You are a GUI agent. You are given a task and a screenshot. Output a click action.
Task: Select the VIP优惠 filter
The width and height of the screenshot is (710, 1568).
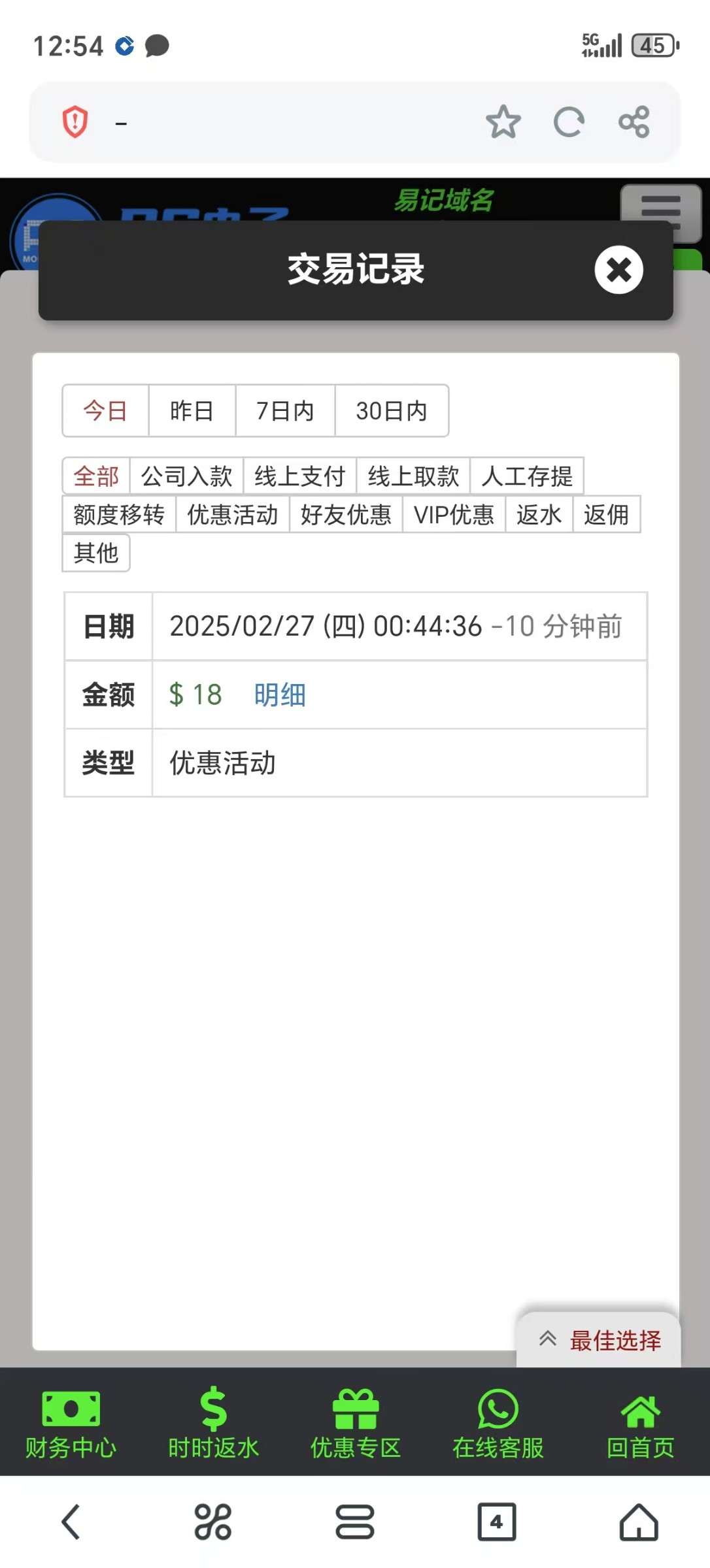(454, 515)
